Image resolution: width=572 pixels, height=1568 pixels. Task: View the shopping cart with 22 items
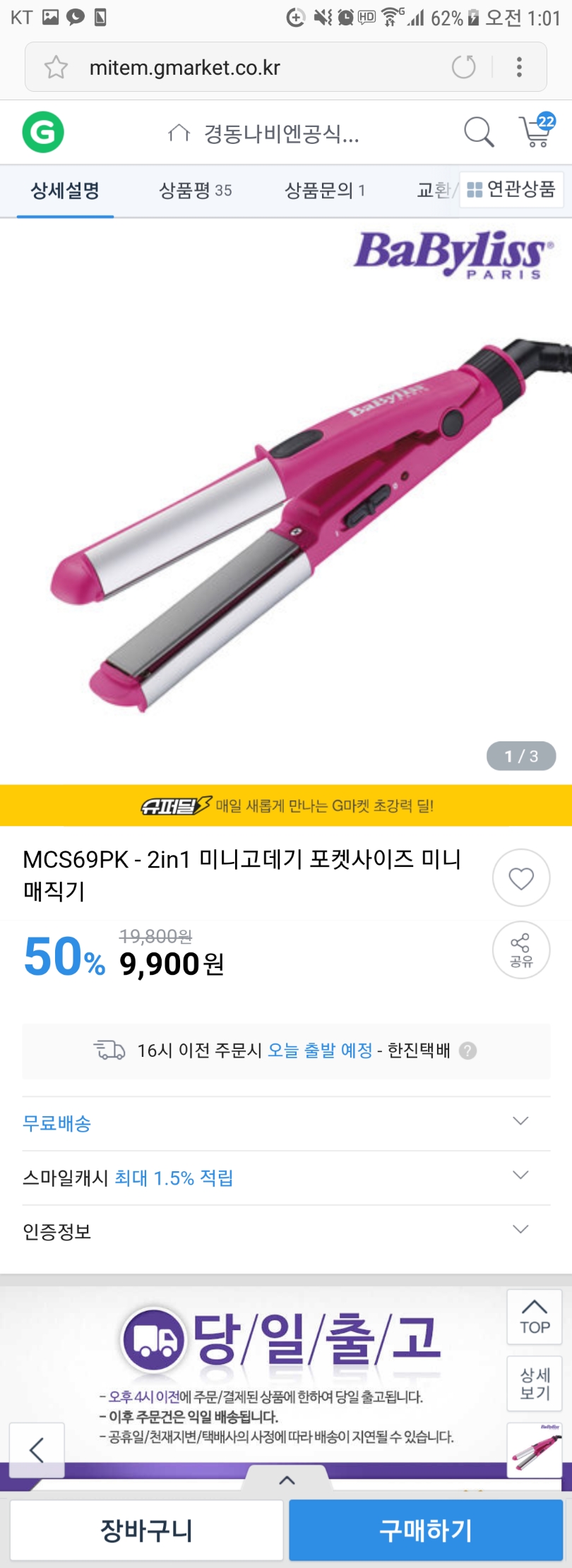click(x=537, y=130)
